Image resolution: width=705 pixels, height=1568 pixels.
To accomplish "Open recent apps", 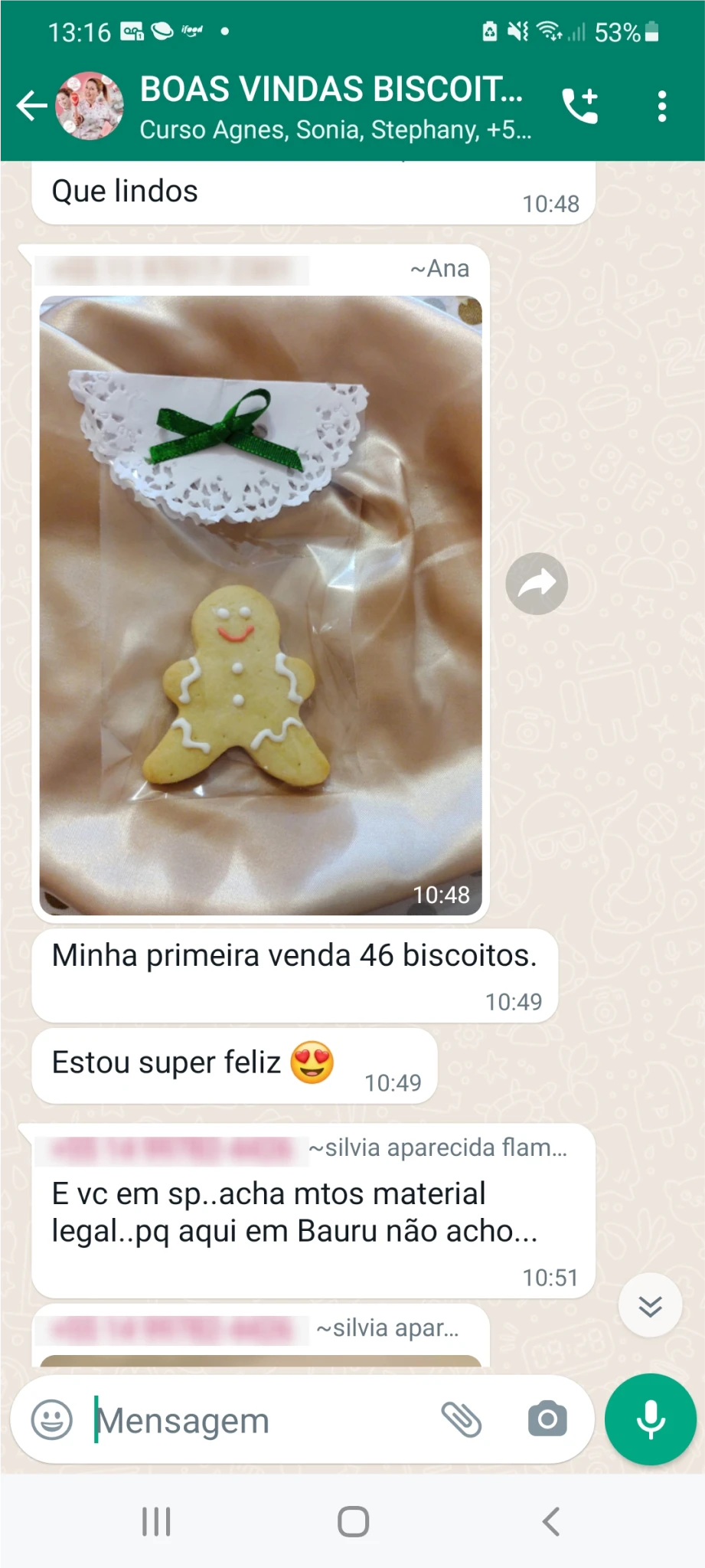I will (156, 1521).
